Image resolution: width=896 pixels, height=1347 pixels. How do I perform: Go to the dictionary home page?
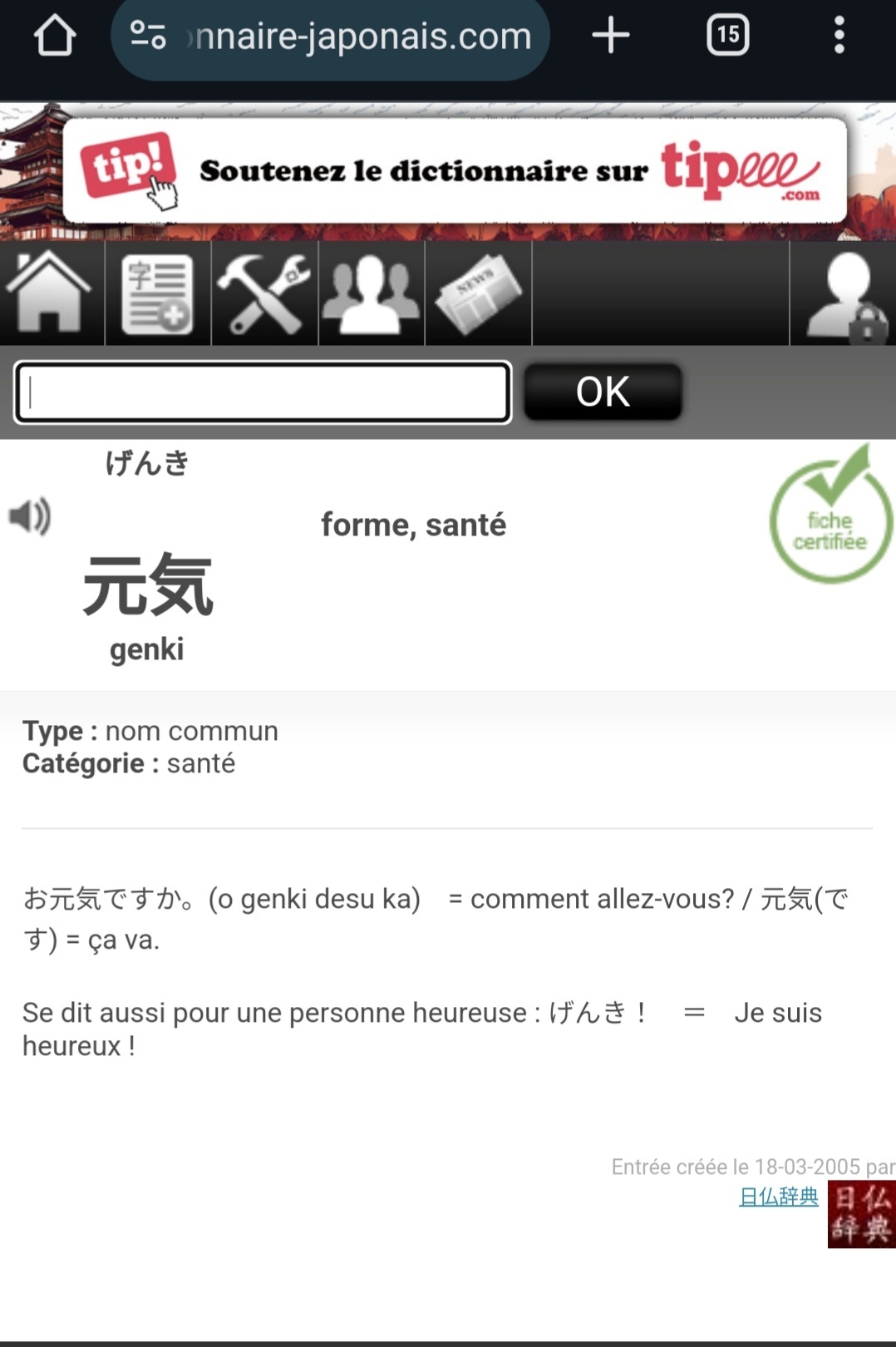click(x=50, y=293)
